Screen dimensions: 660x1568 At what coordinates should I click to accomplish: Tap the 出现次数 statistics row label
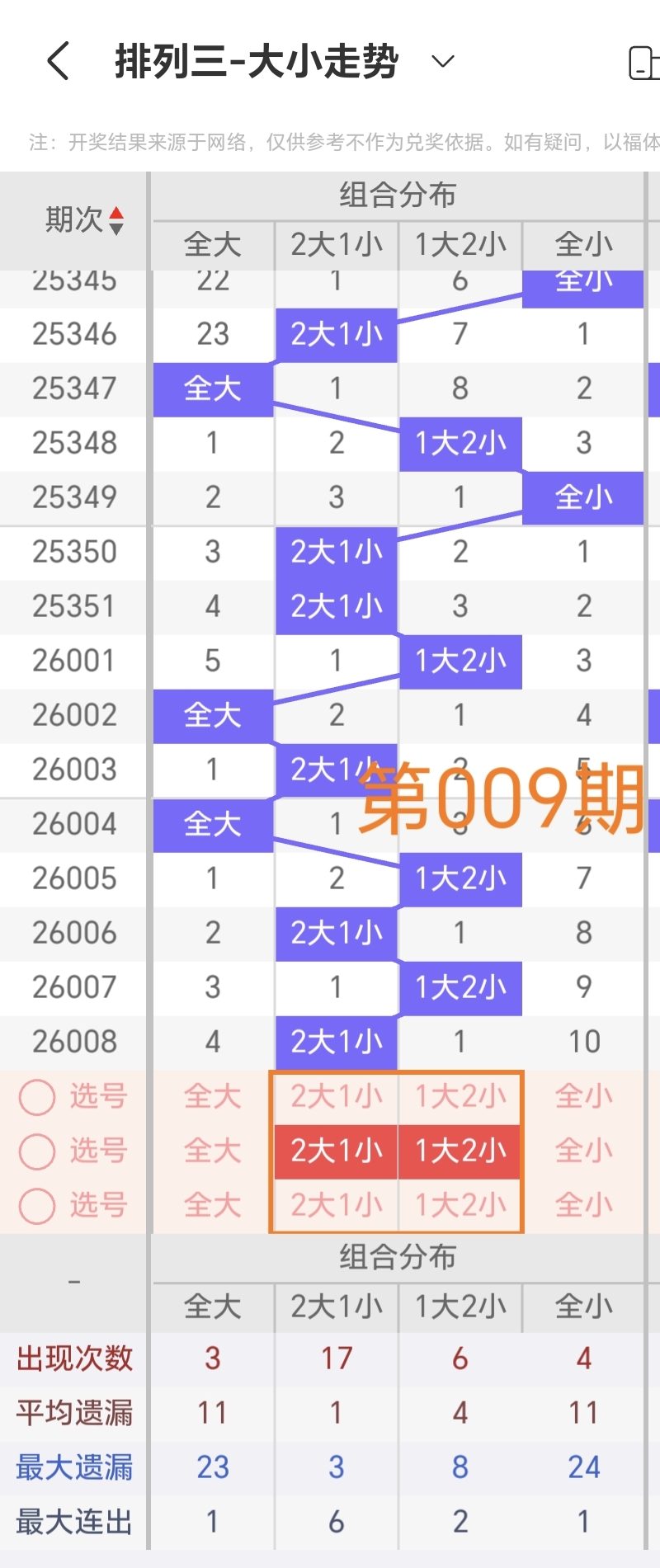tap(73, 1358)
